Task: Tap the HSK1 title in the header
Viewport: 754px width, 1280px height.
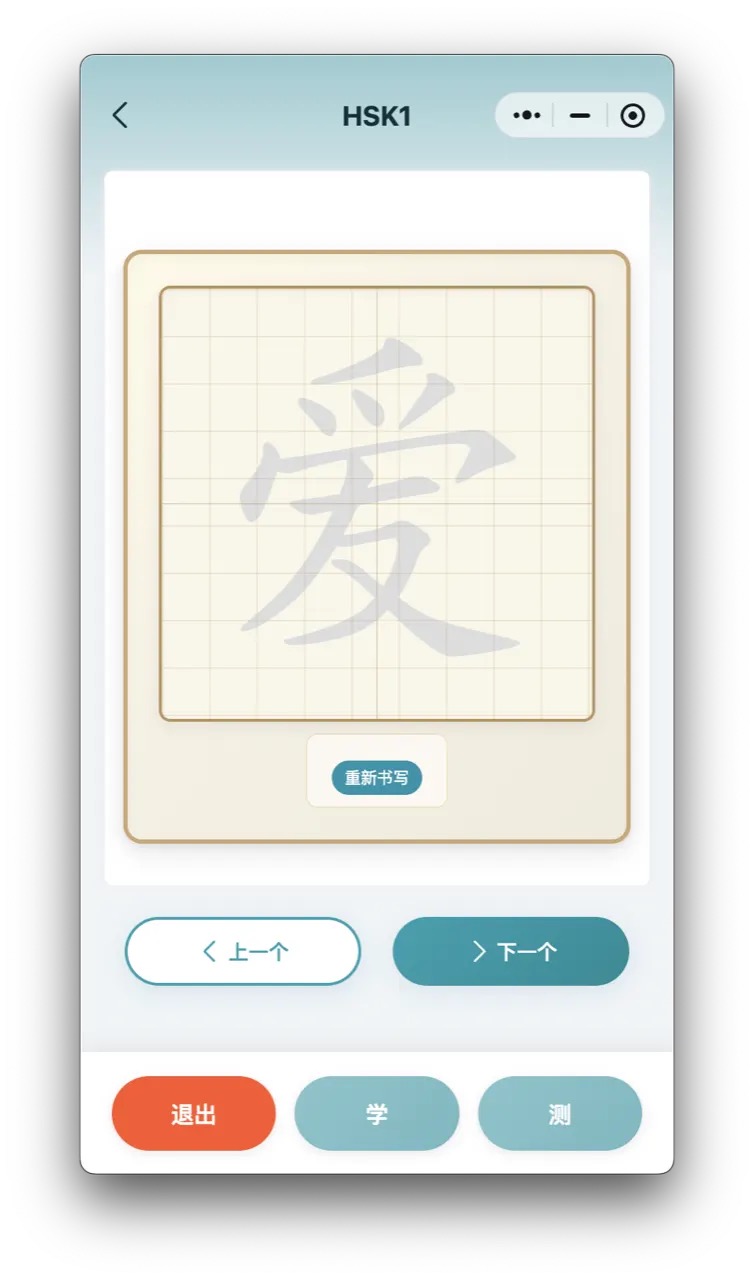Action: (377, 115)
